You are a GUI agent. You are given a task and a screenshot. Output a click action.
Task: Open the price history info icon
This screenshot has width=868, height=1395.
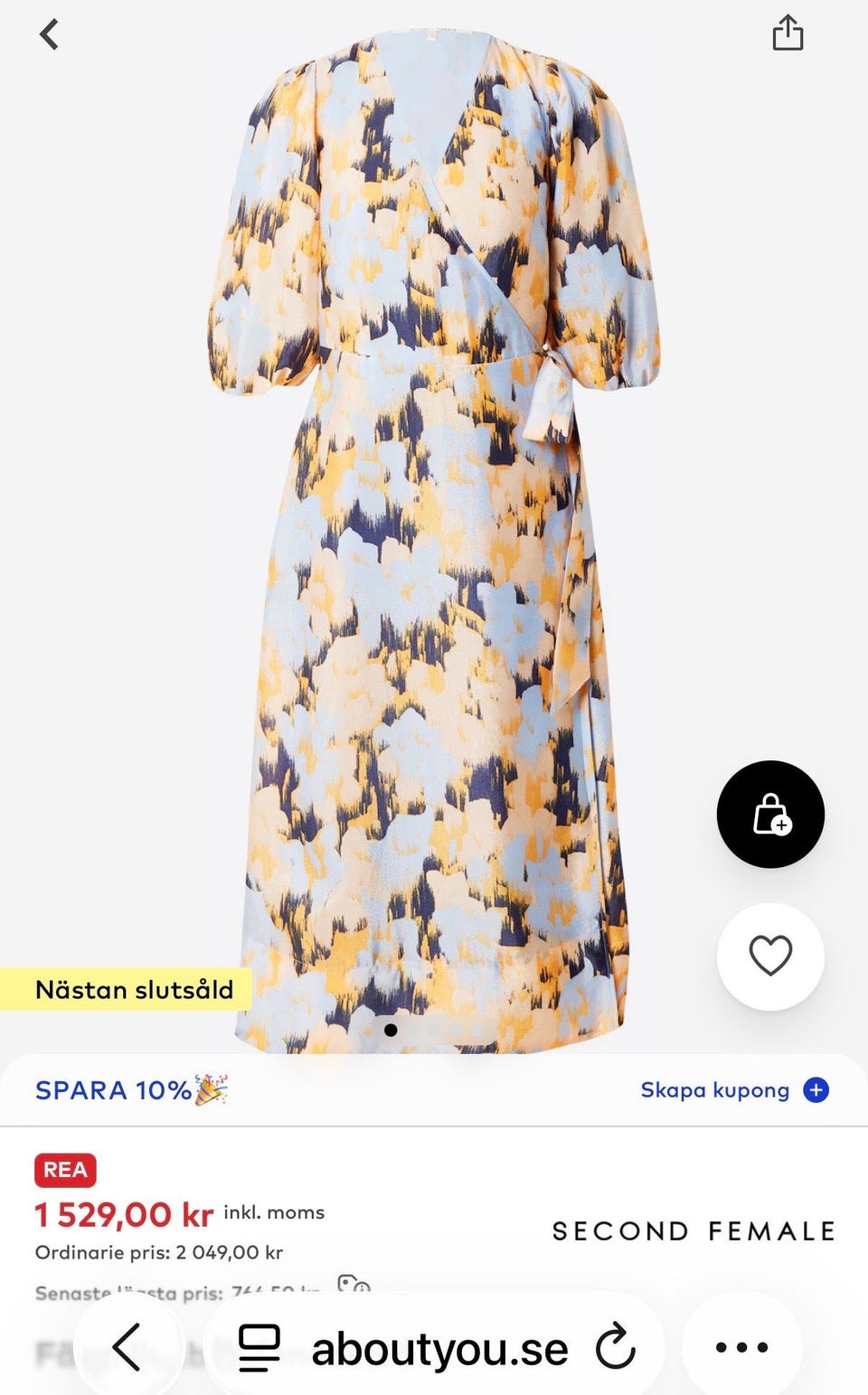pos(353,1285)
